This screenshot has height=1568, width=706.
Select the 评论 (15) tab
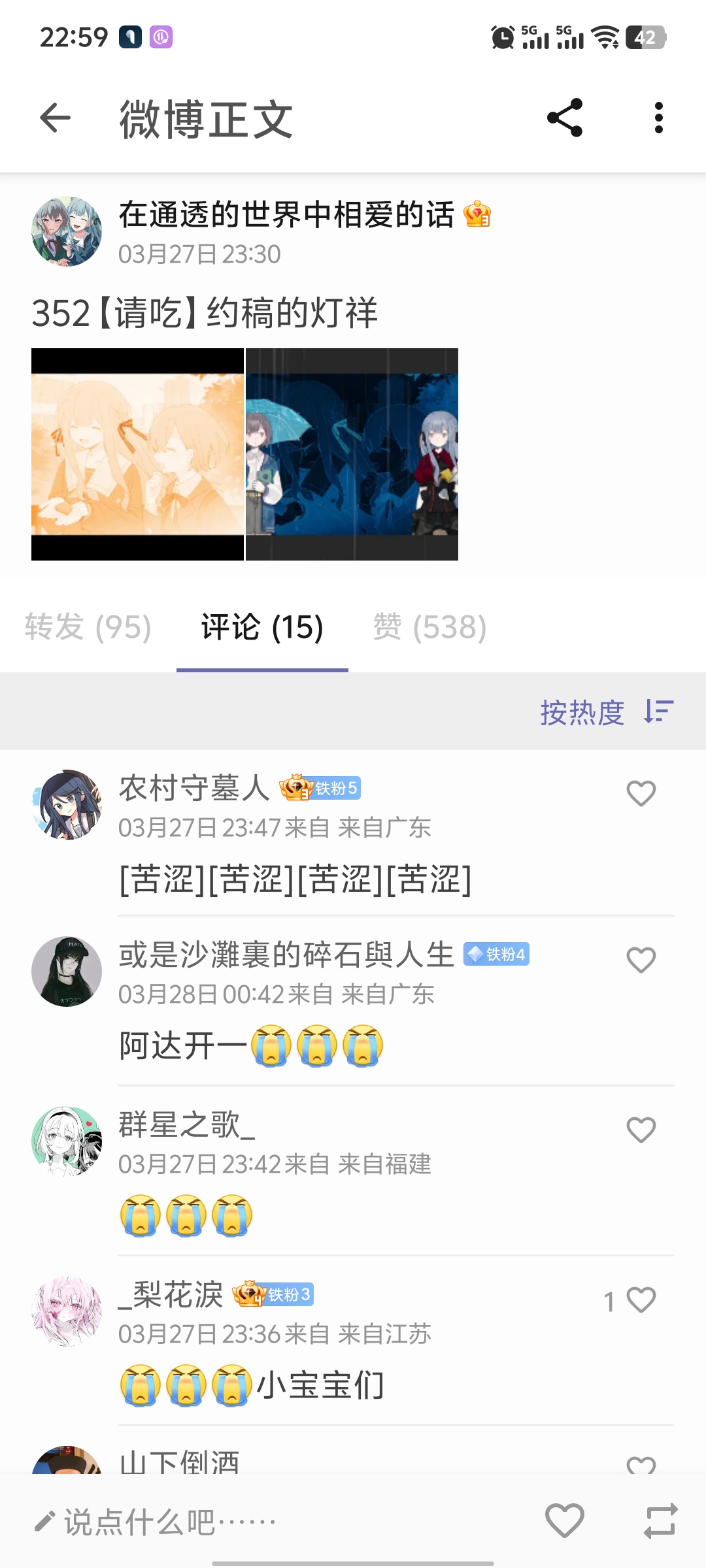point(262,627)
